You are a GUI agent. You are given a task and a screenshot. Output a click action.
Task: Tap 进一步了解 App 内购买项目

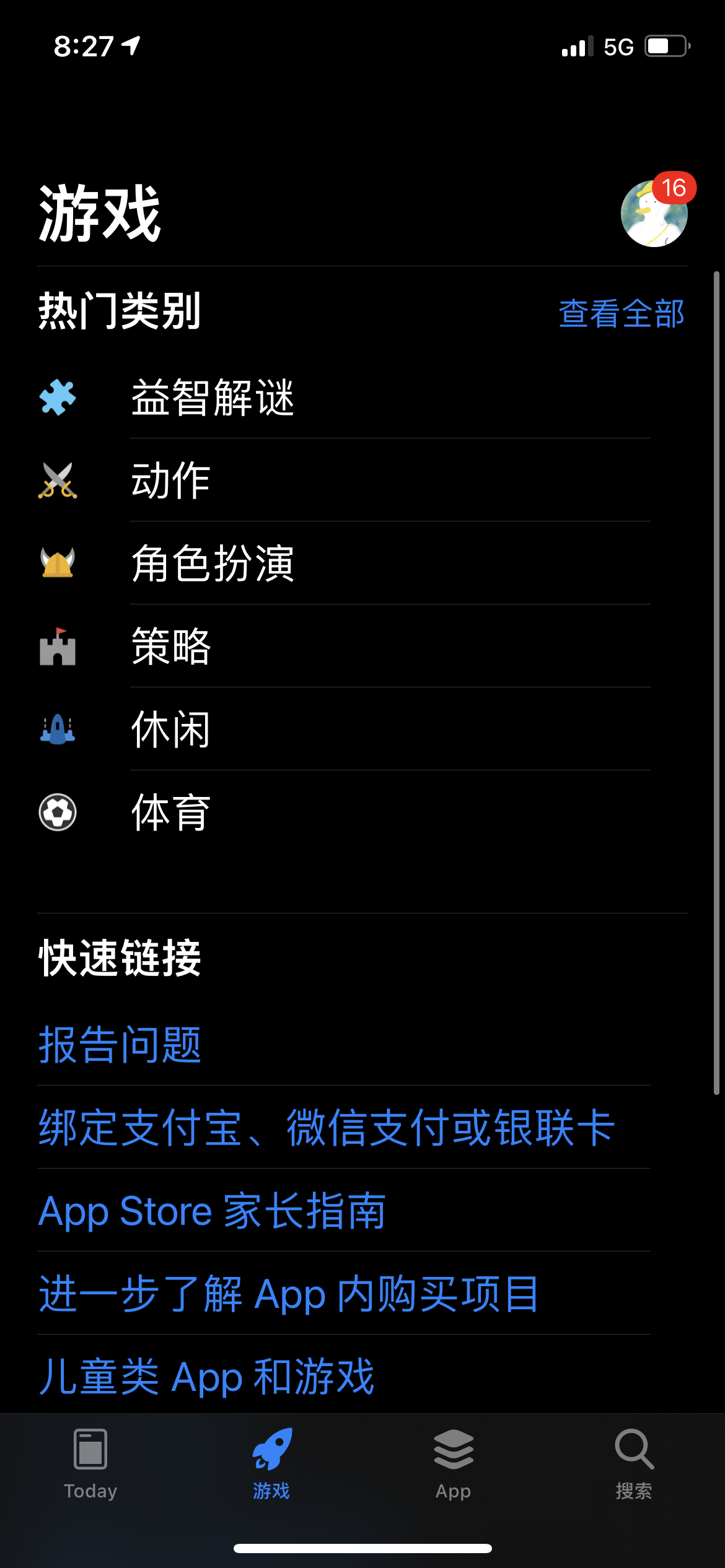click(x=289, y=1294)
